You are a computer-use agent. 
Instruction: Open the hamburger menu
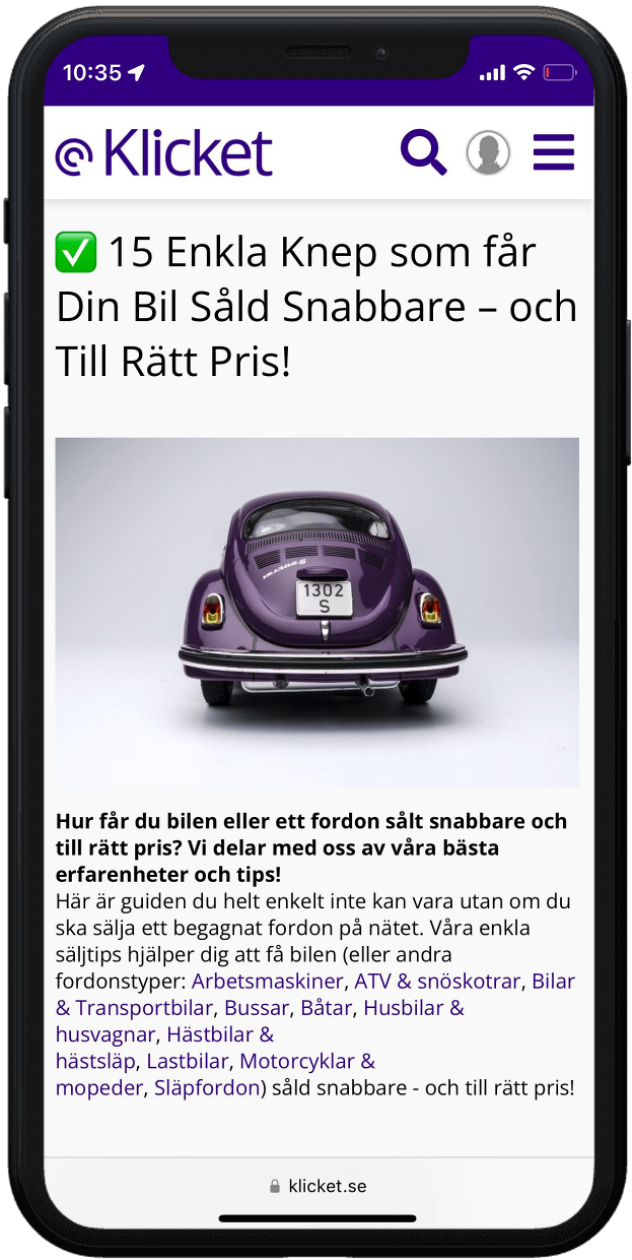tap(554, 153)
